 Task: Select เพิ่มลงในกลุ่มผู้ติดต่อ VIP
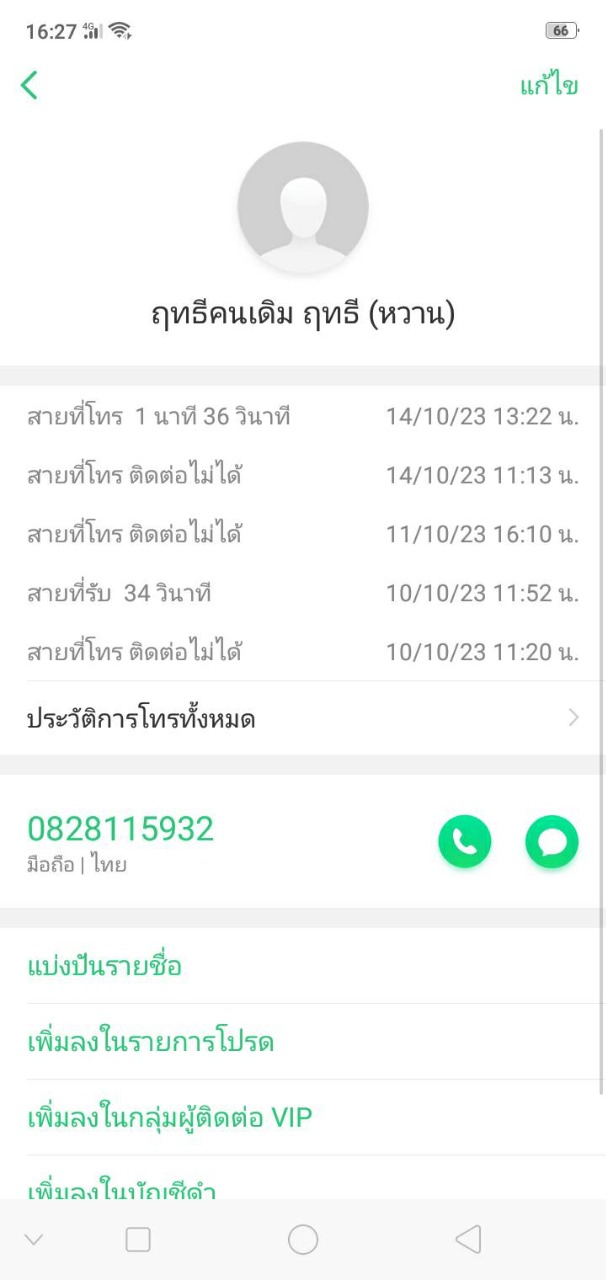(170, 1118)
